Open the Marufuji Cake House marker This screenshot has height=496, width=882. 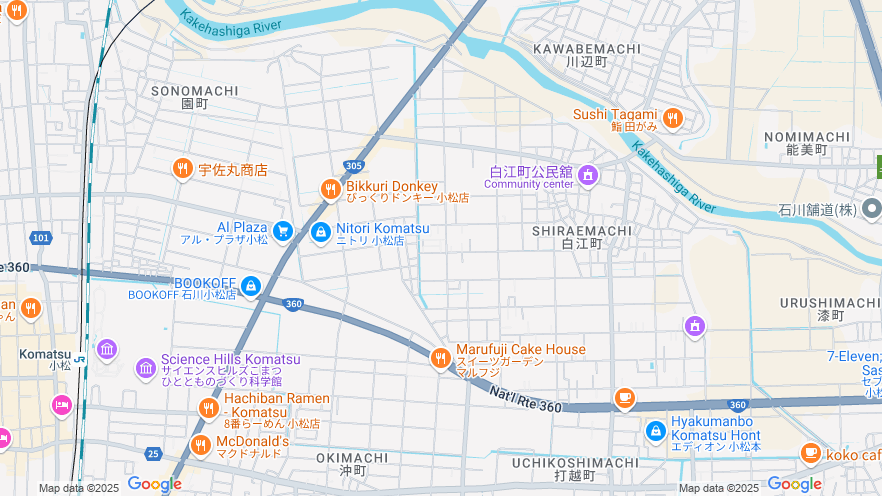pos(440,357)
